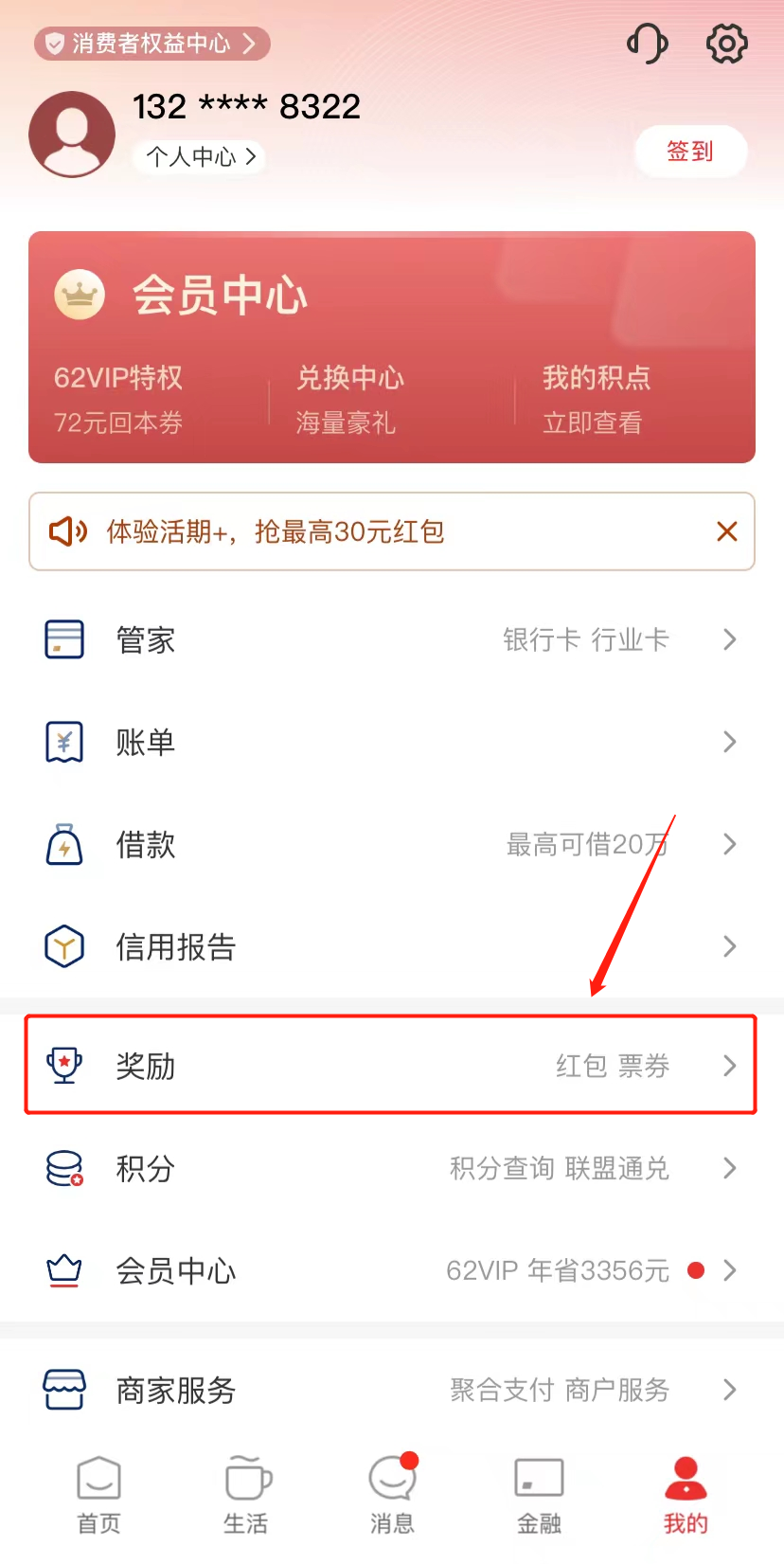
Task: View 62VIP特权 in the member card
Action: point(118,398)
